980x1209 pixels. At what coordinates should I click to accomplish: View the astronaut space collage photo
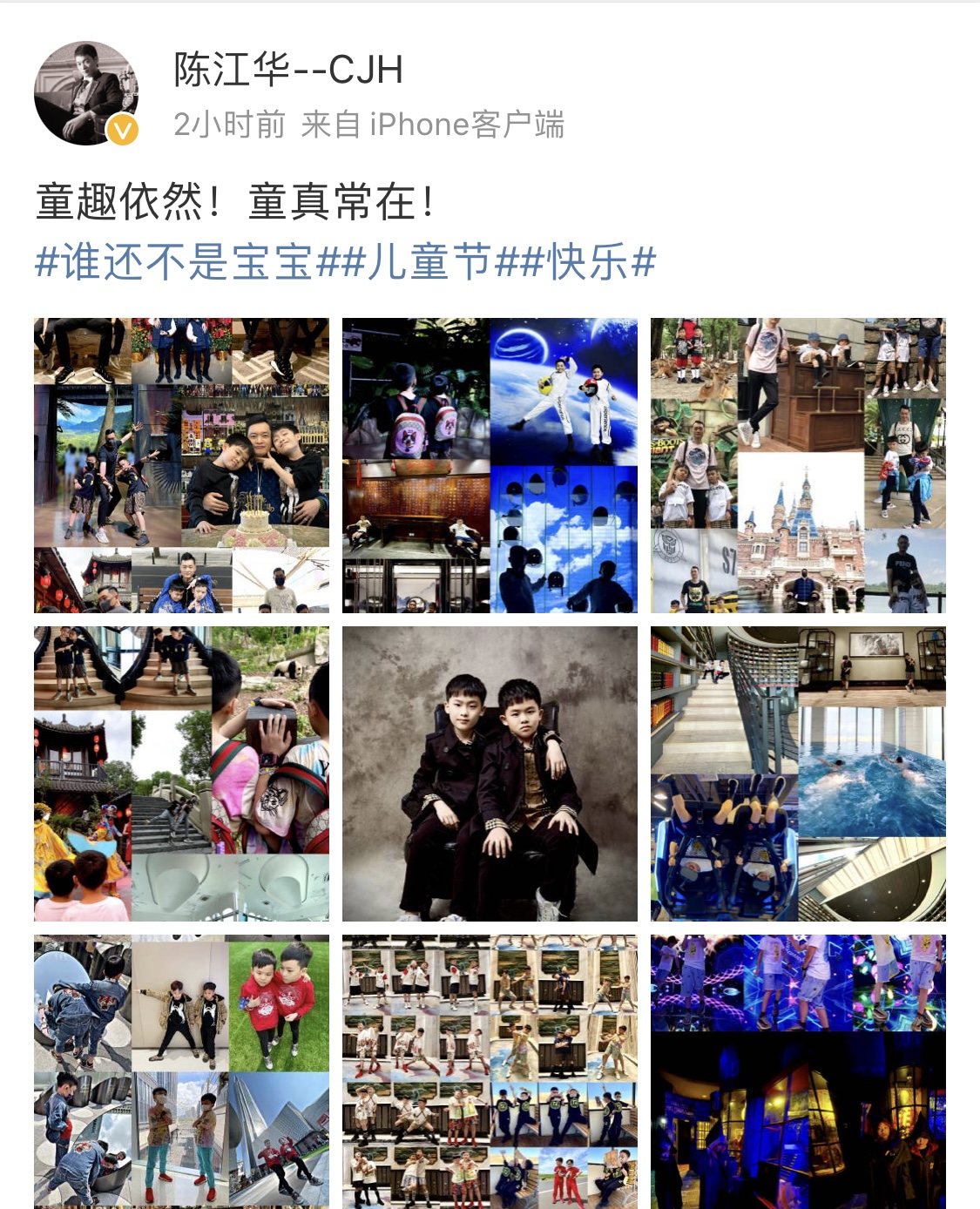pos(490,466)
